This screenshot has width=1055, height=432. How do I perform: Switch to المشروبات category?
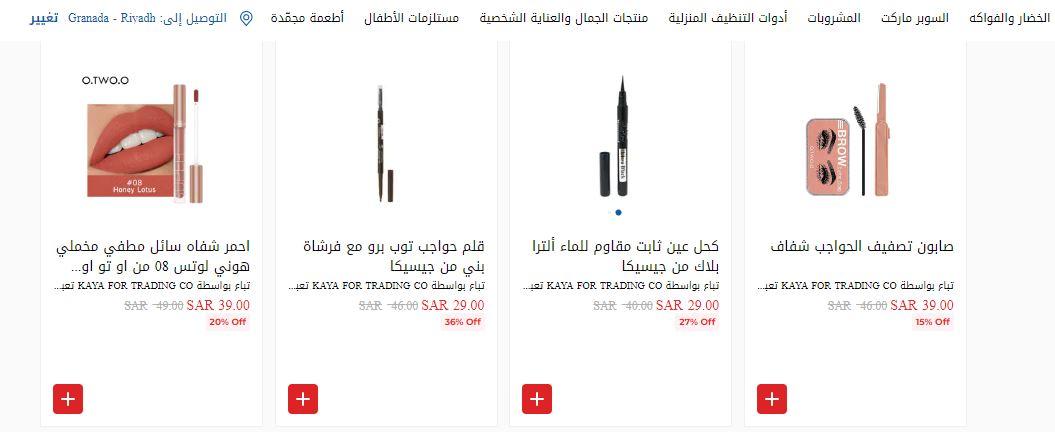[836, 18]
